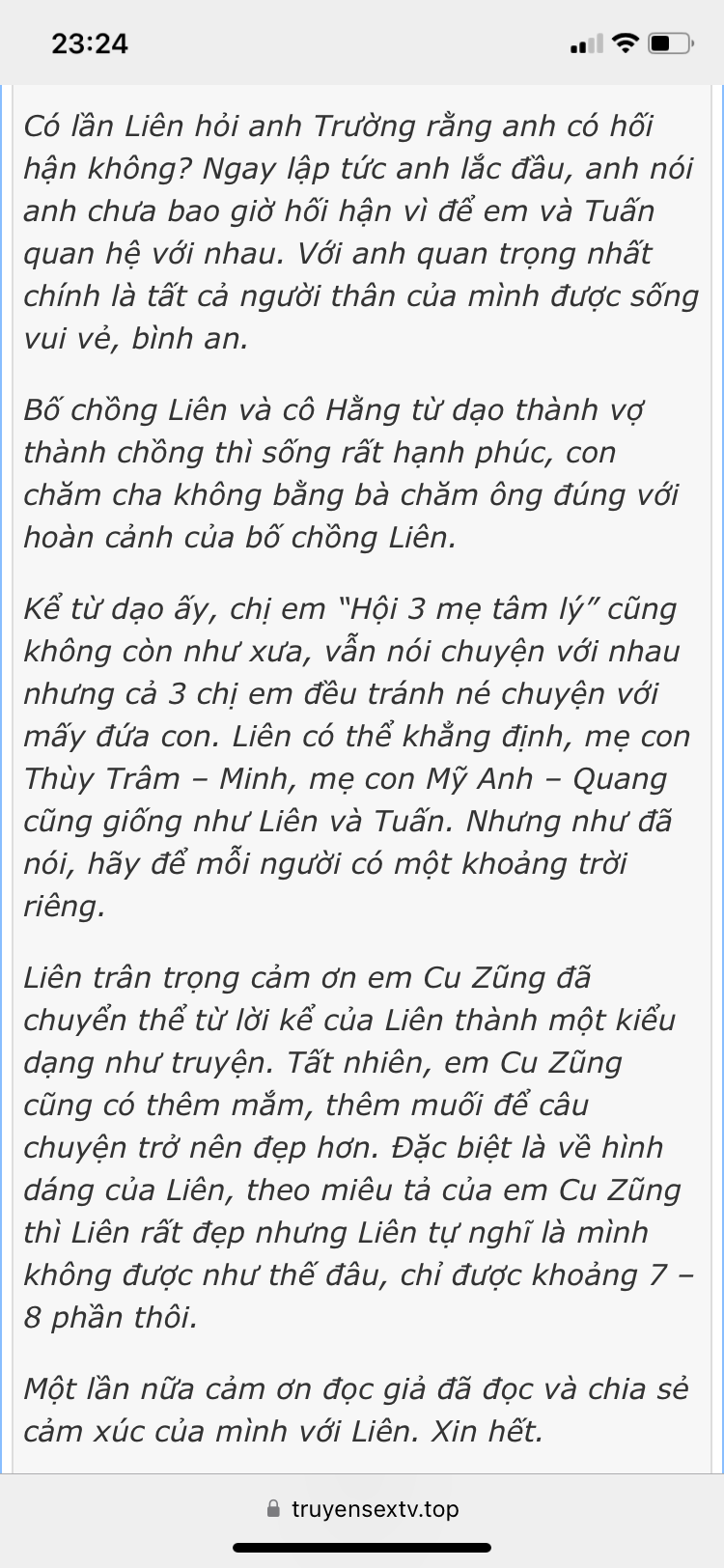724x1568 pixels.
Task: Tap the truyensextv.top address bar
Action: pos(362,1508)
